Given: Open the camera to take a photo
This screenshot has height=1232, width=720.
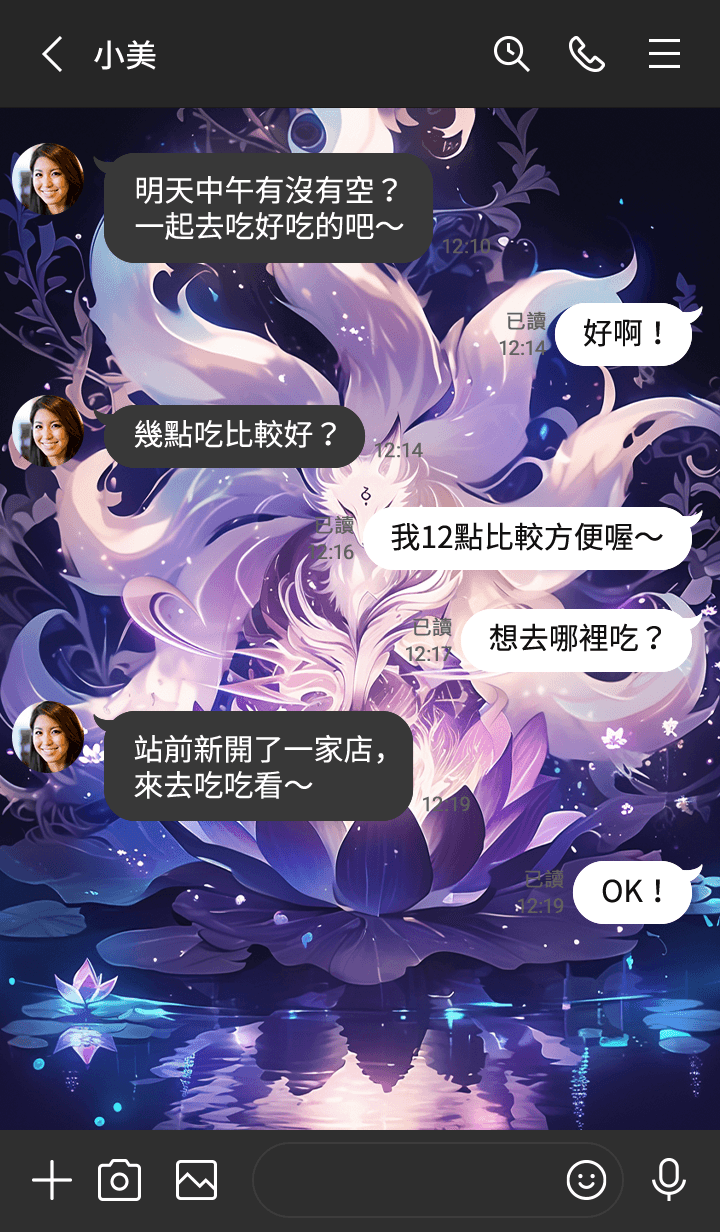Looking at the screenshot, I should (x=119, y=1181).
